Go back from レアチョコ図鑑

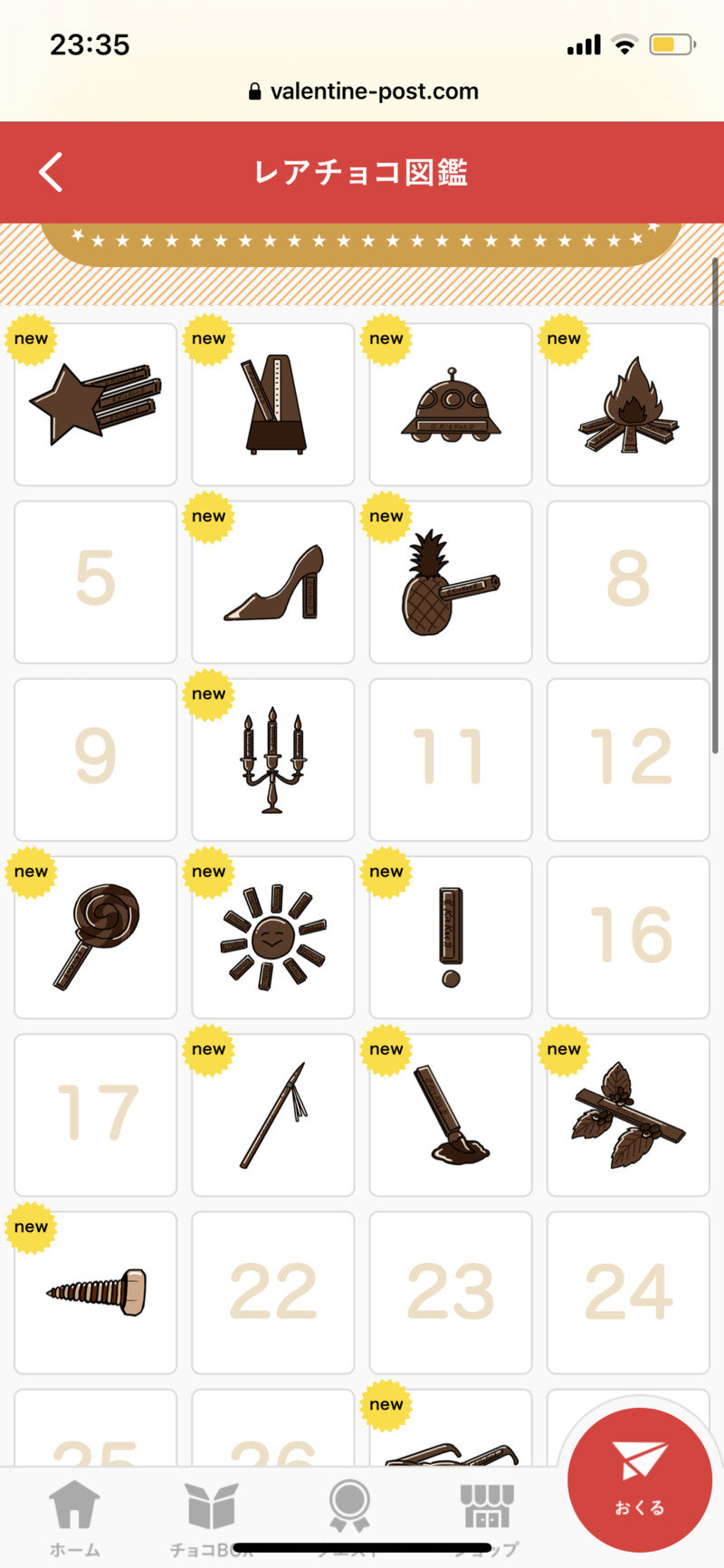52,172
